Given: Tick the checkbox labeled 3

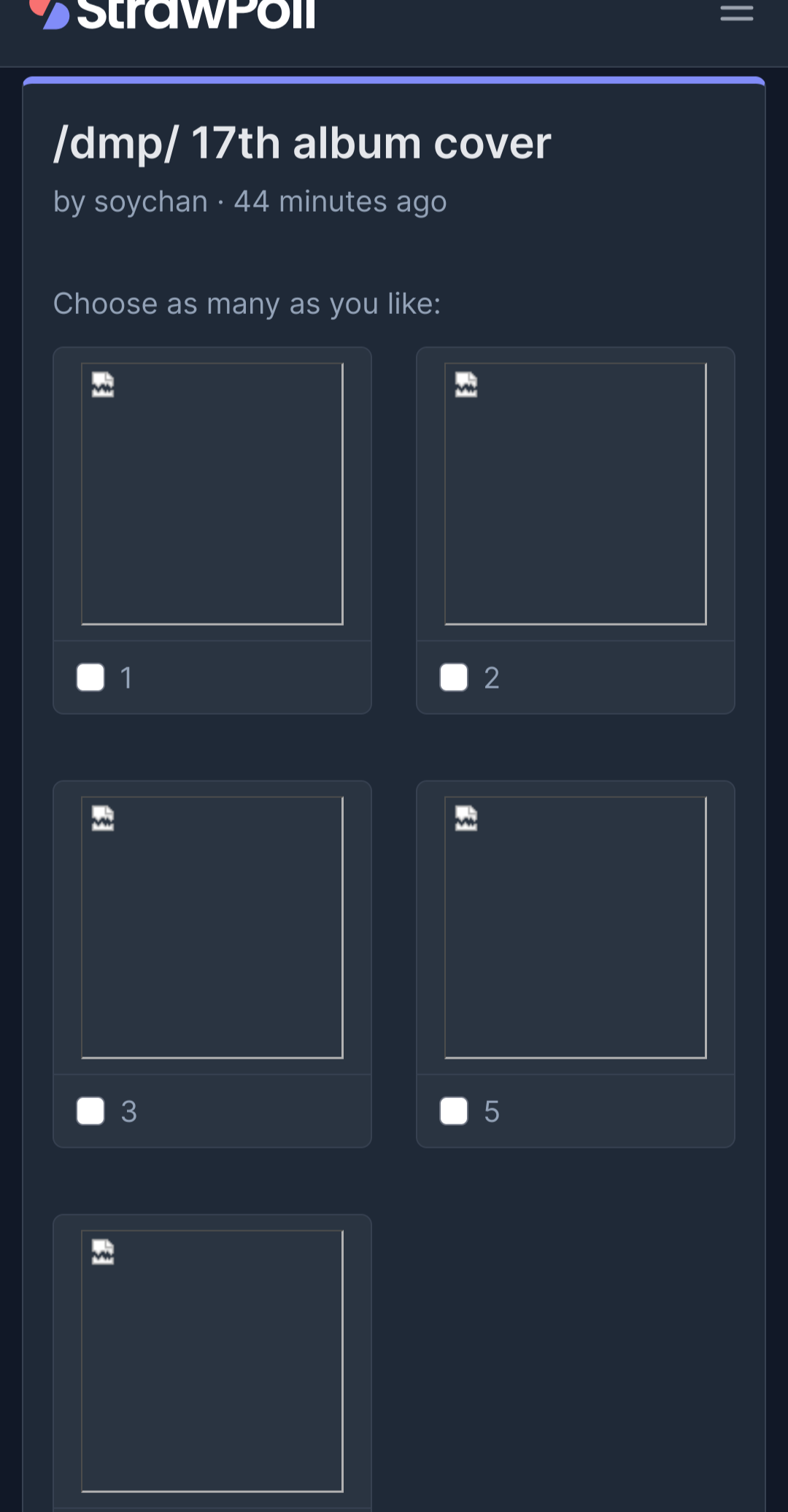Looking at the screenshot, I should tap(90, 1111).
